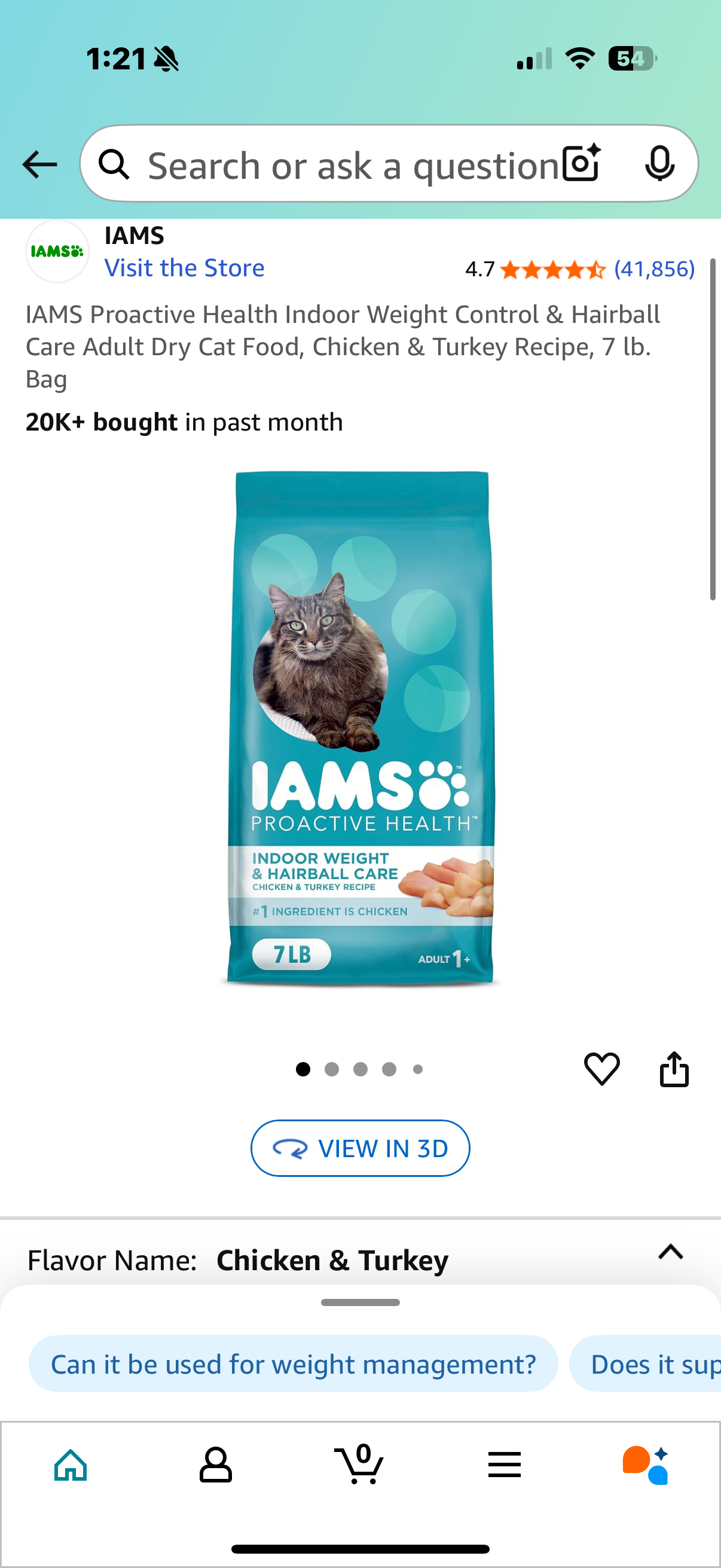
Task: Open the IAMS cat food product image
Action: 361,727
